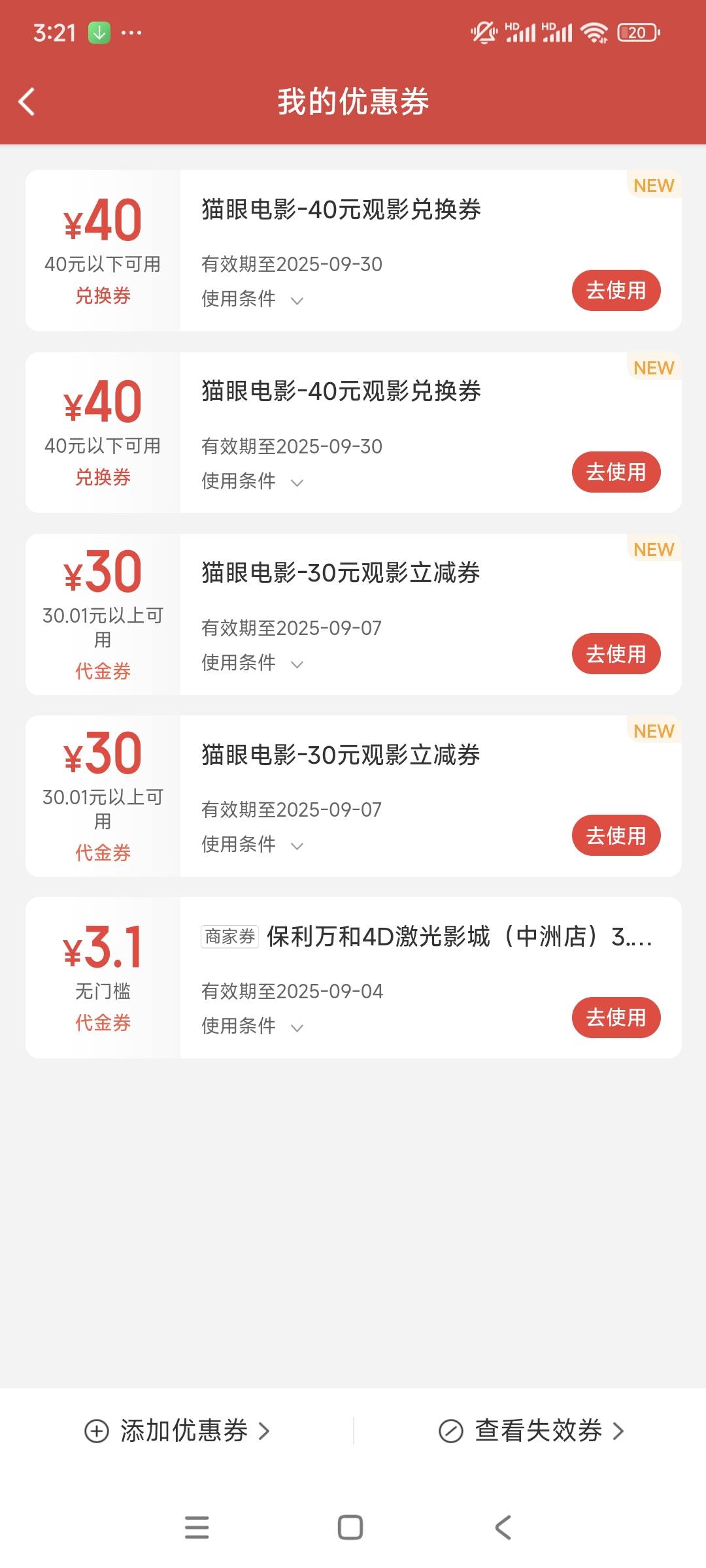Go back from 我的优惠券 page

[x=26, y=102]
